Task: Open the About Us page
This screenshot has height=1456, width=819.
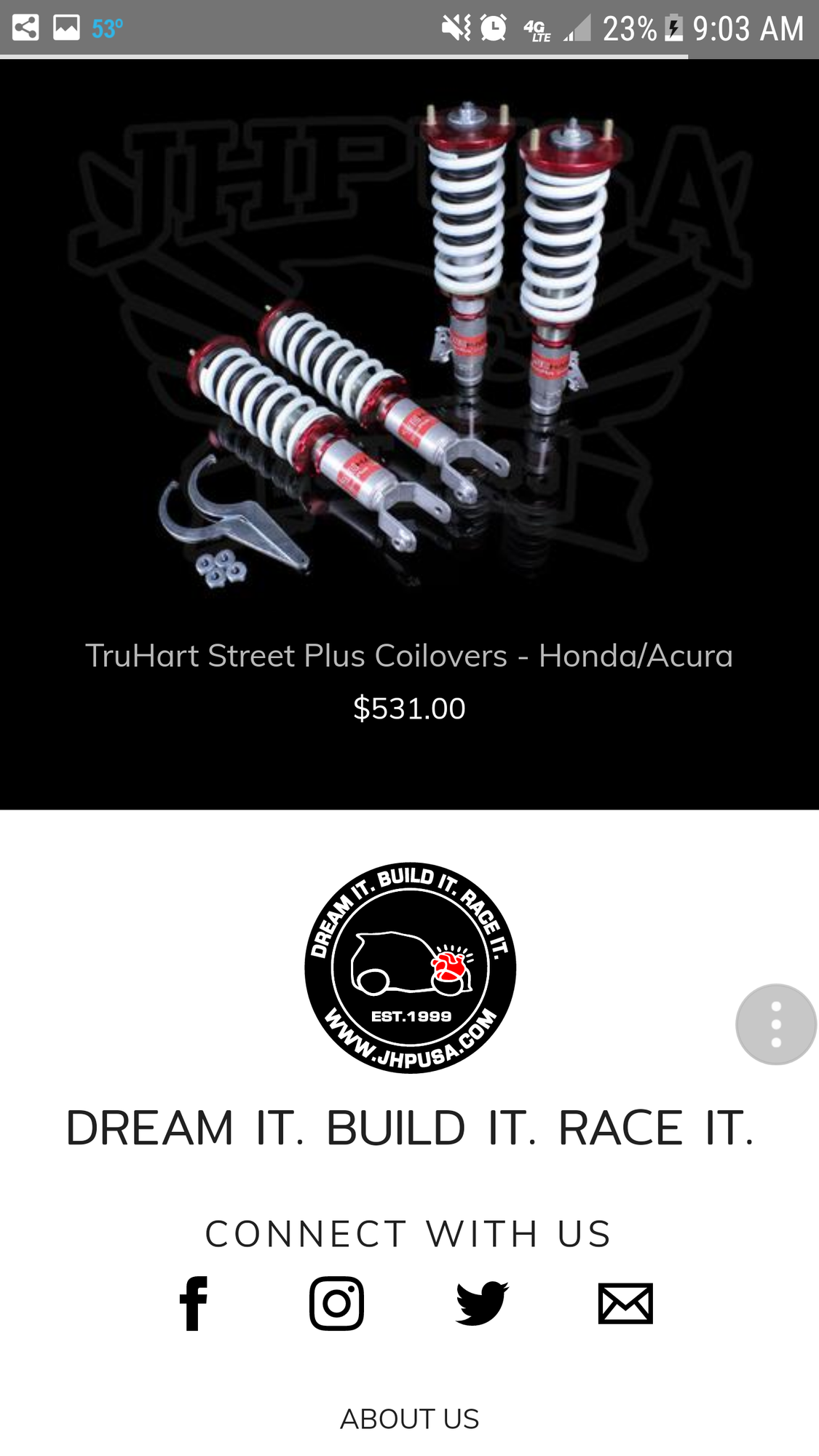Action: 409,1419
